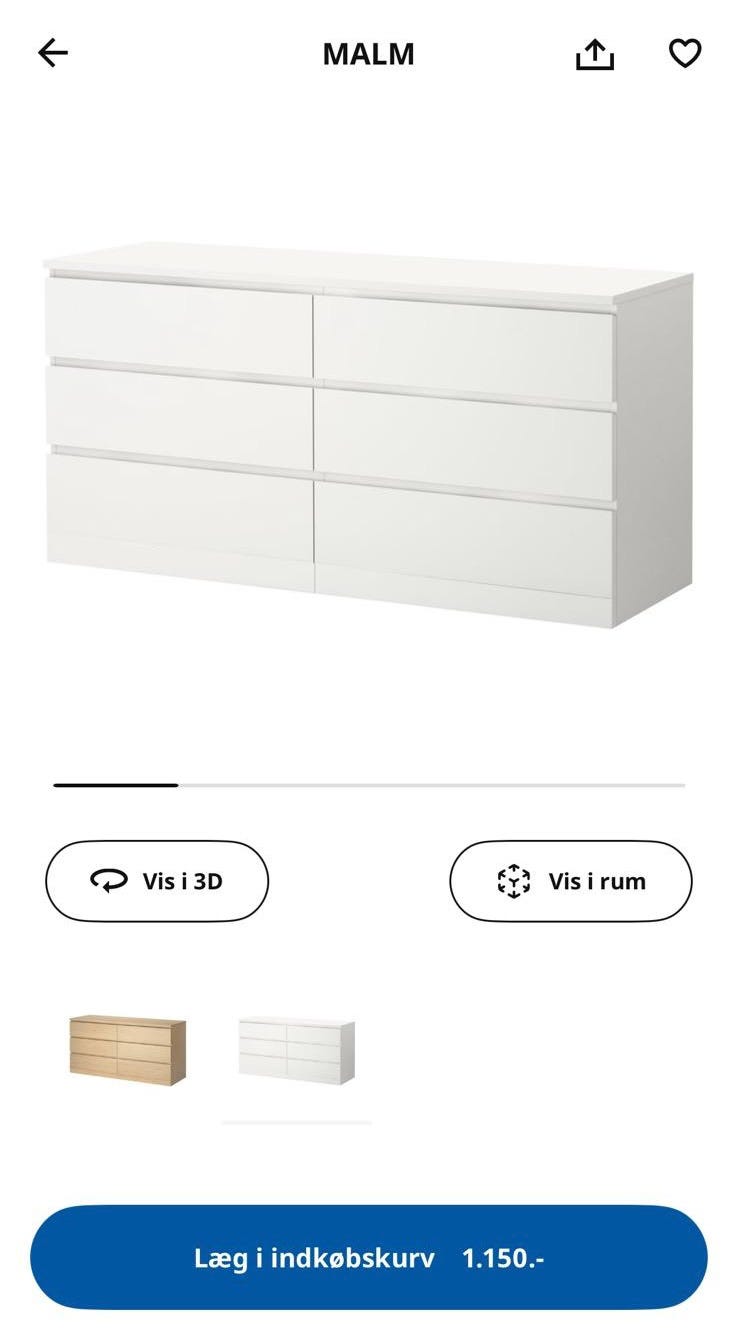Tap the MALM title in the header

point(368,53)
